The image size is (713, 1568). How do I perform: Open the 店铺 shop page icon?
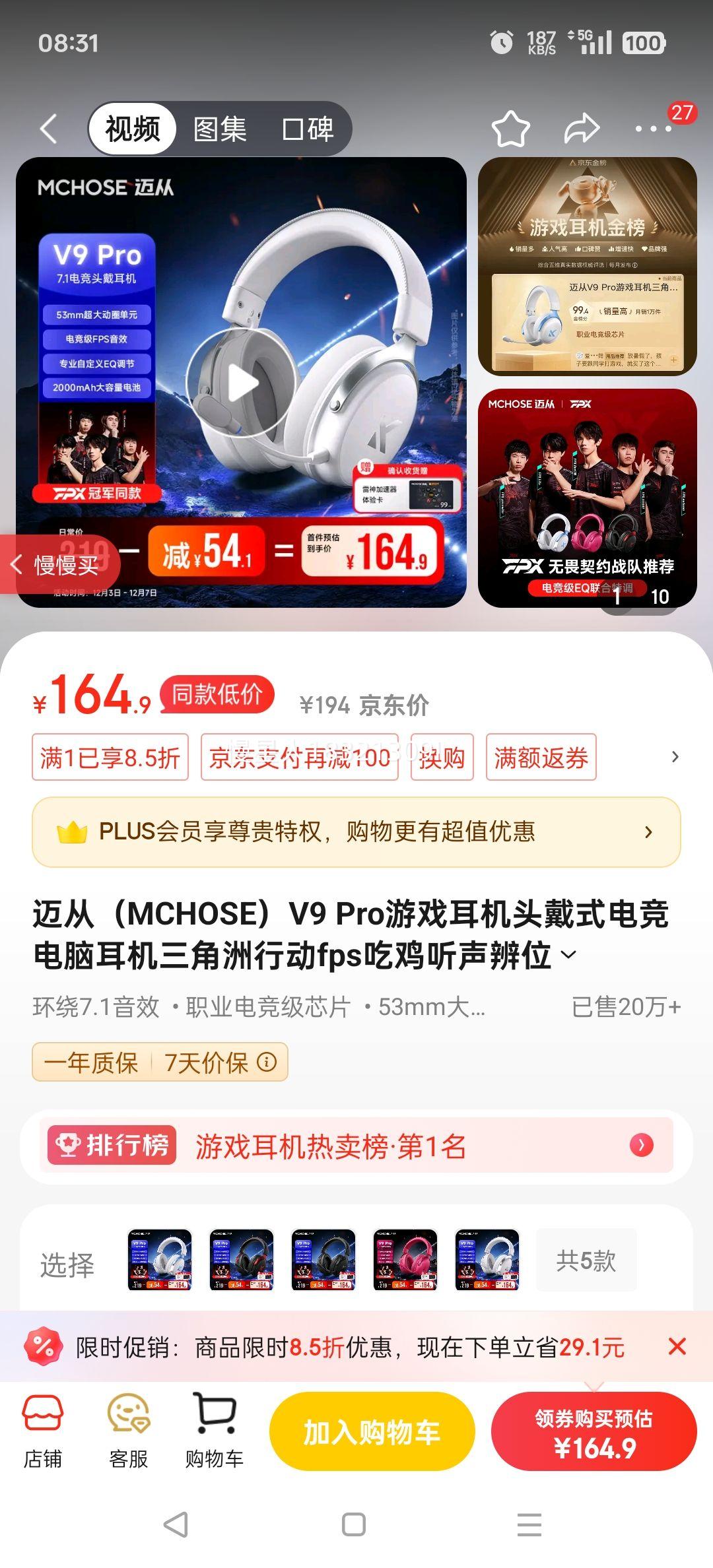[x=44, y=1427]
